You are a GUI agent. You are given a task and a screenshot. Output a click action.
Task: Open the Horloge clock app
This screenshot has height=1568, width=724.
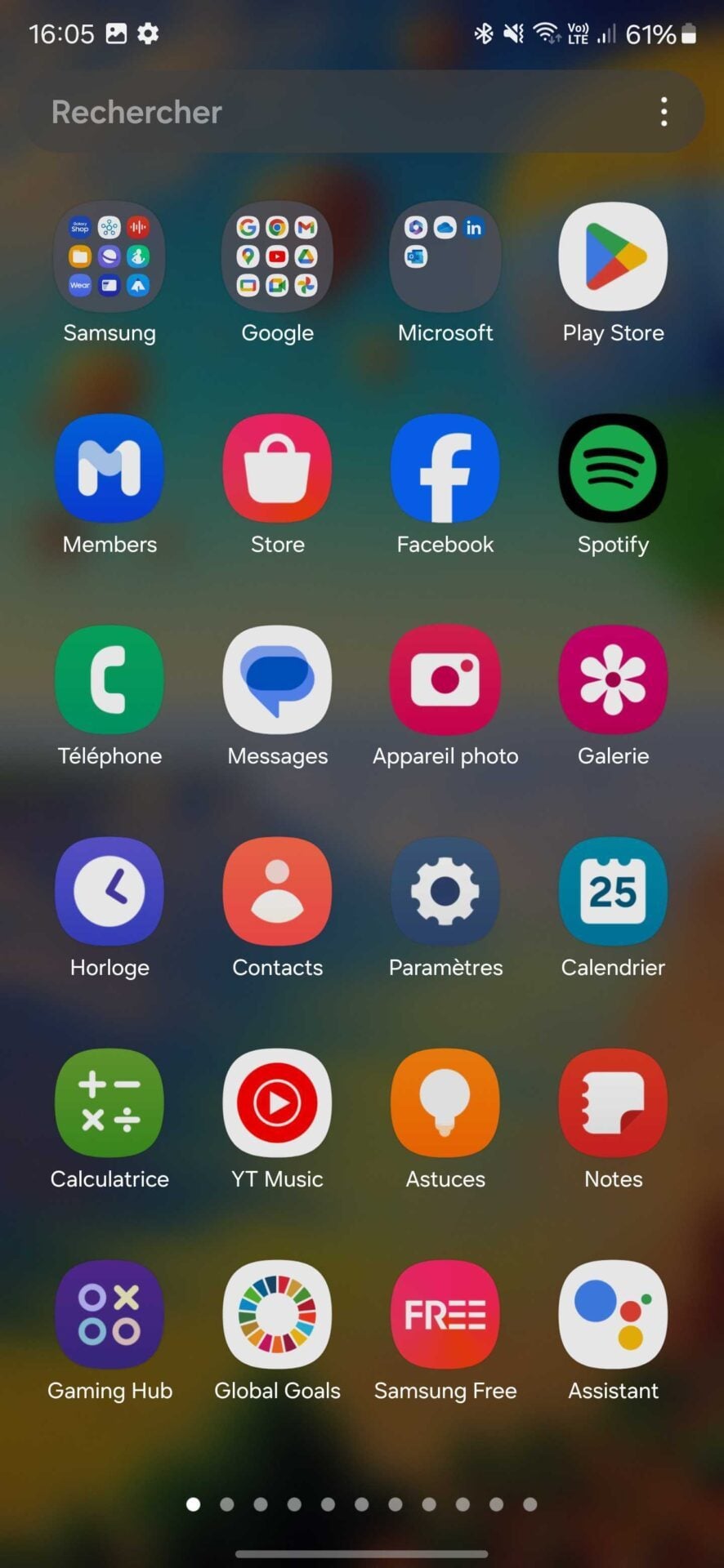[x=109, y=892]
